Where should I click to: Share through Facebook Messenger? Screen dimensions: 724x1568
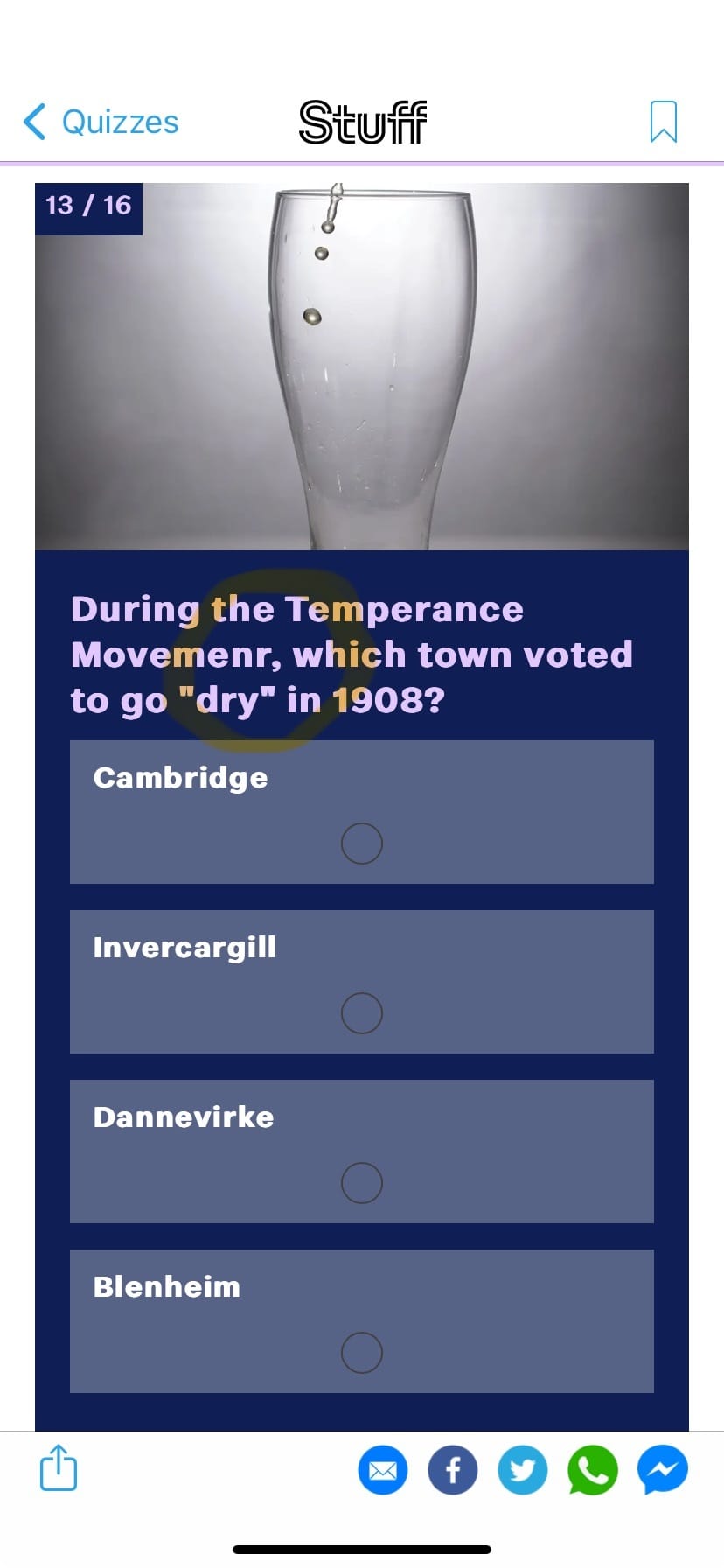tap(663, 1470)
